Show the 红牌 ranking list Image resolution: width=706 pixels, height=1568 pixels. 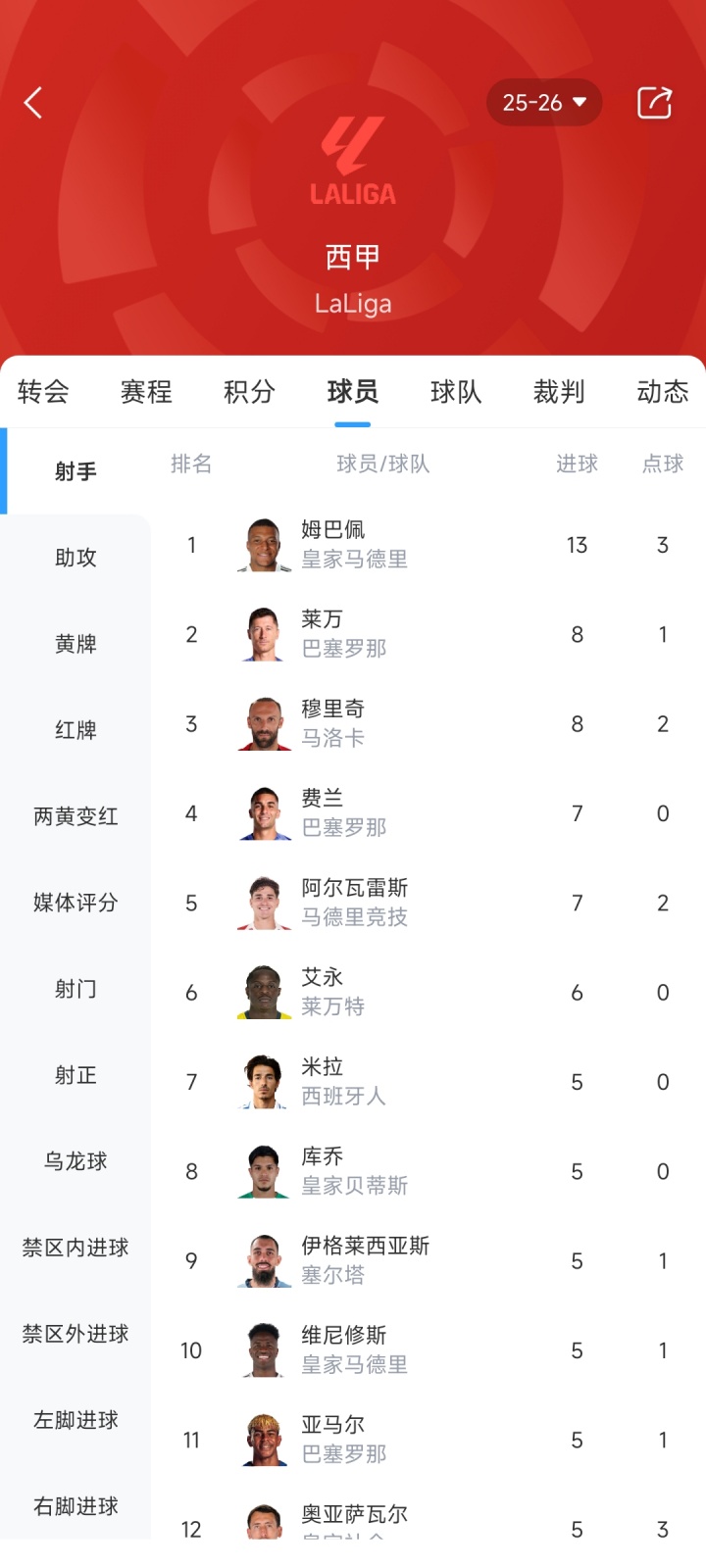pyautogui.click(x=76, y=730)
